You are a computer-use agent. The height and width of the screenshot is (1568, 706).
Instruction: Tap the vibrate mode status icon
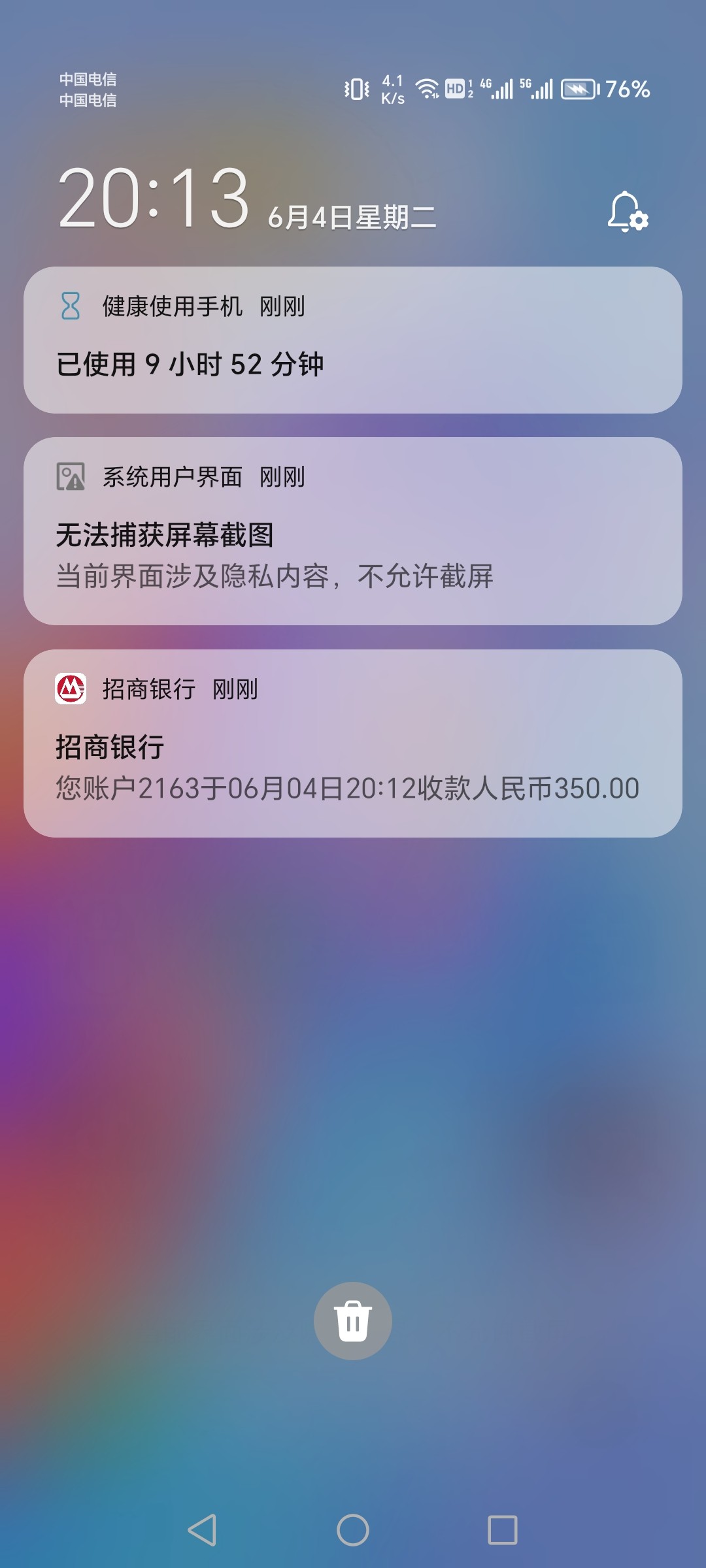click(x=355, y=88)
